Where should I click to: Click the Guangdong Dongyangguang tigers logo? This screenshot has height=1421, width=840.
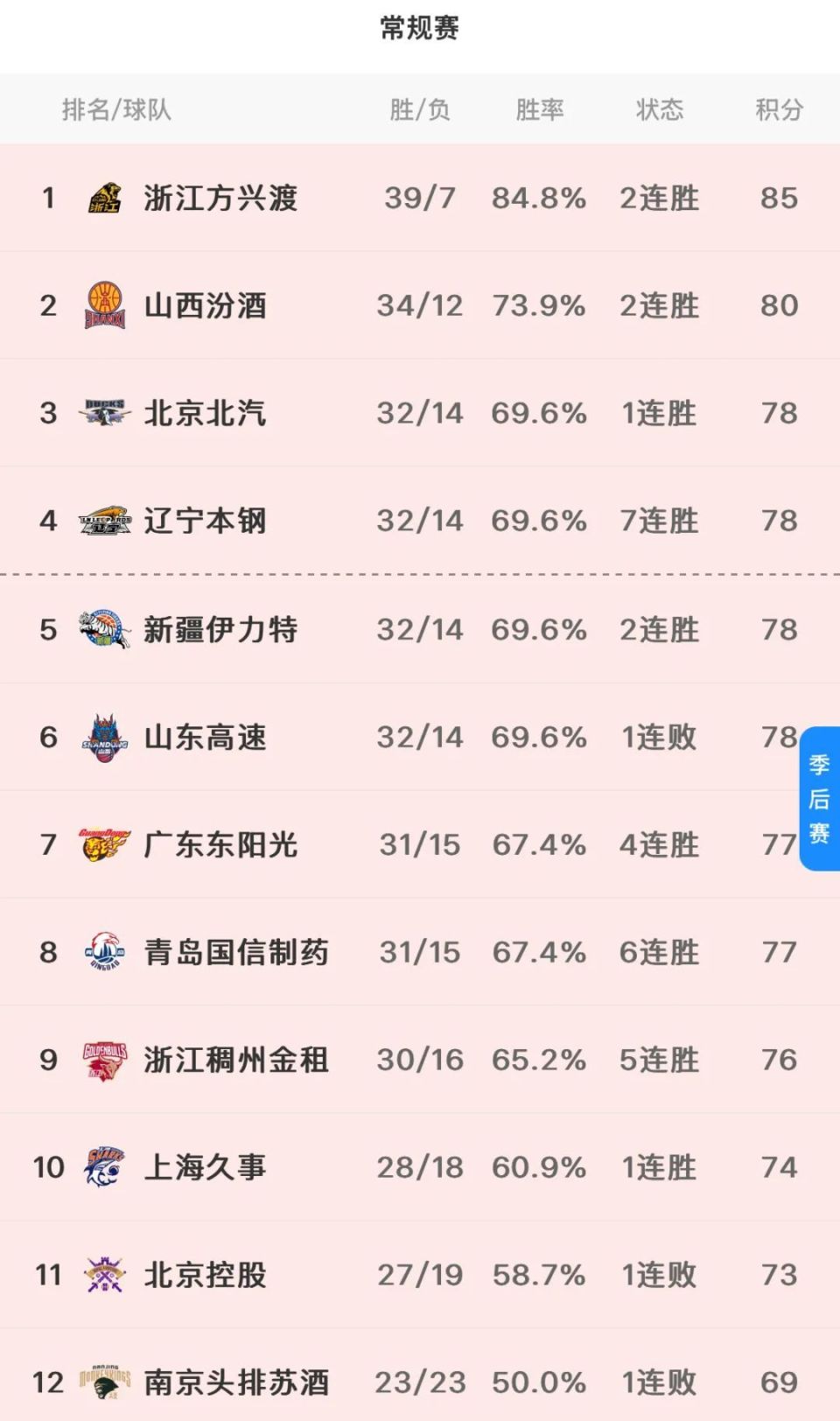(103, 844)
